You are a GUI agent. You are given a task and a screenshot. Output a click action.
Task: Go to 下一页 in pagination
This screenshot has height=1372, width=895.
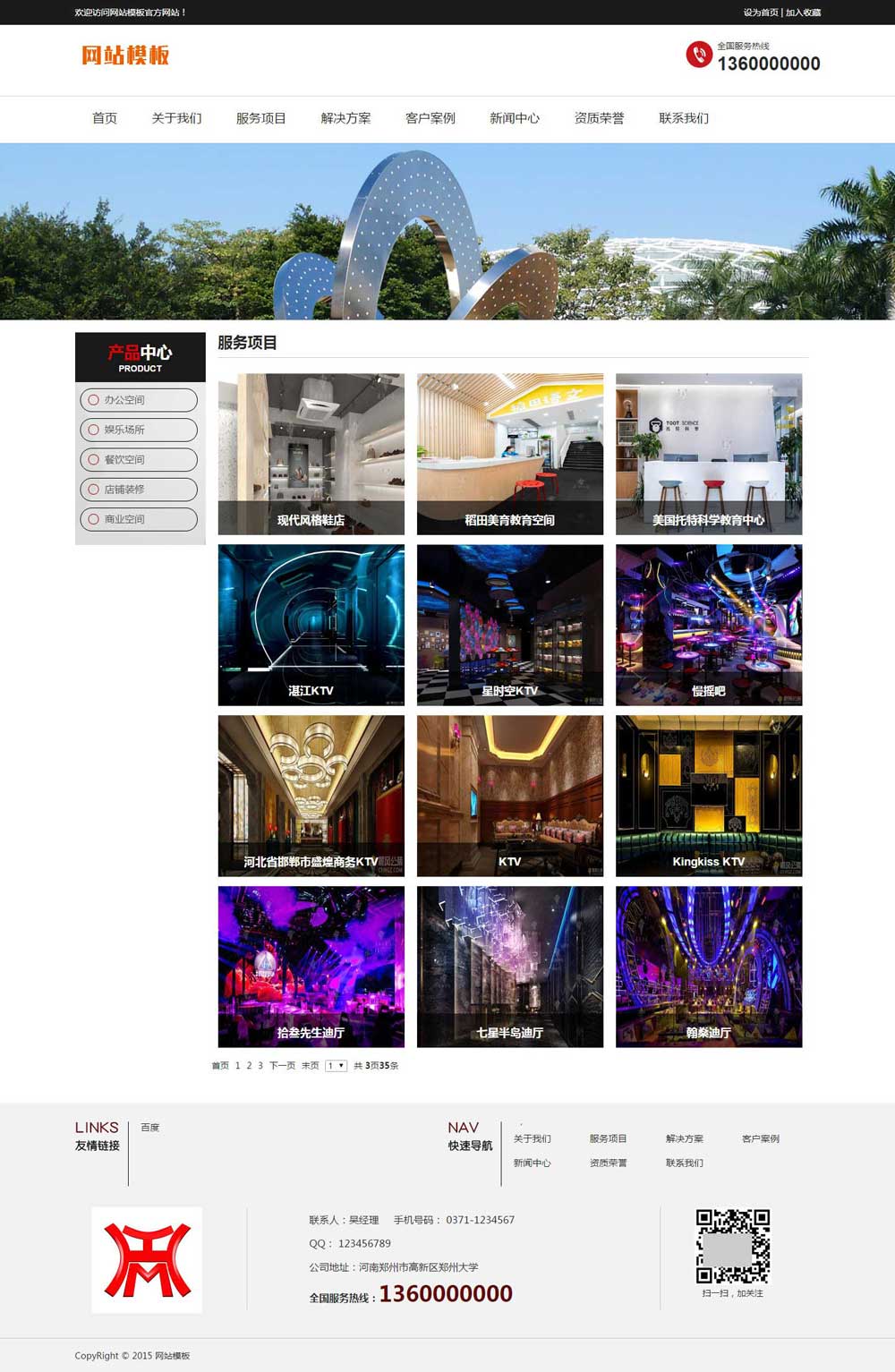click(282, 1066)
